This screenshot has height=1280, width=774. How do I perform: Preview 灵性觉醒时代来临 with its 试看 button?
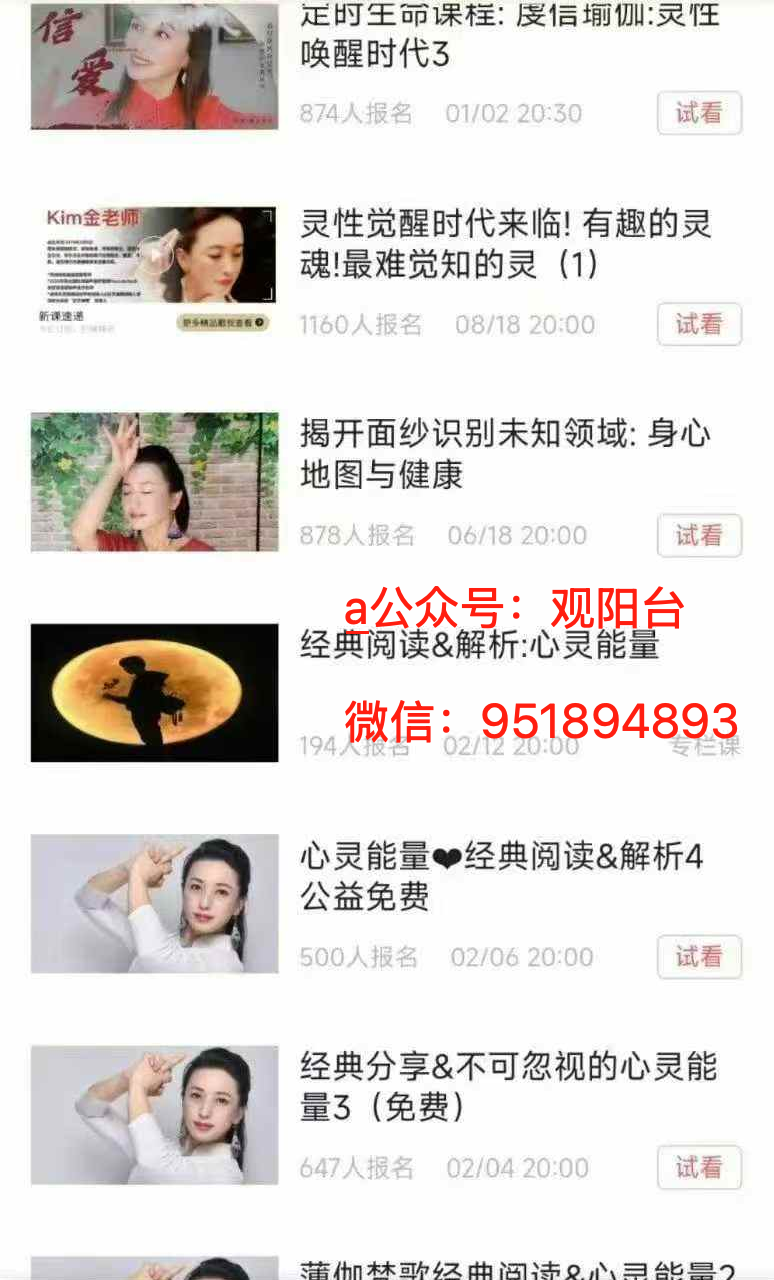pos(699,324)
